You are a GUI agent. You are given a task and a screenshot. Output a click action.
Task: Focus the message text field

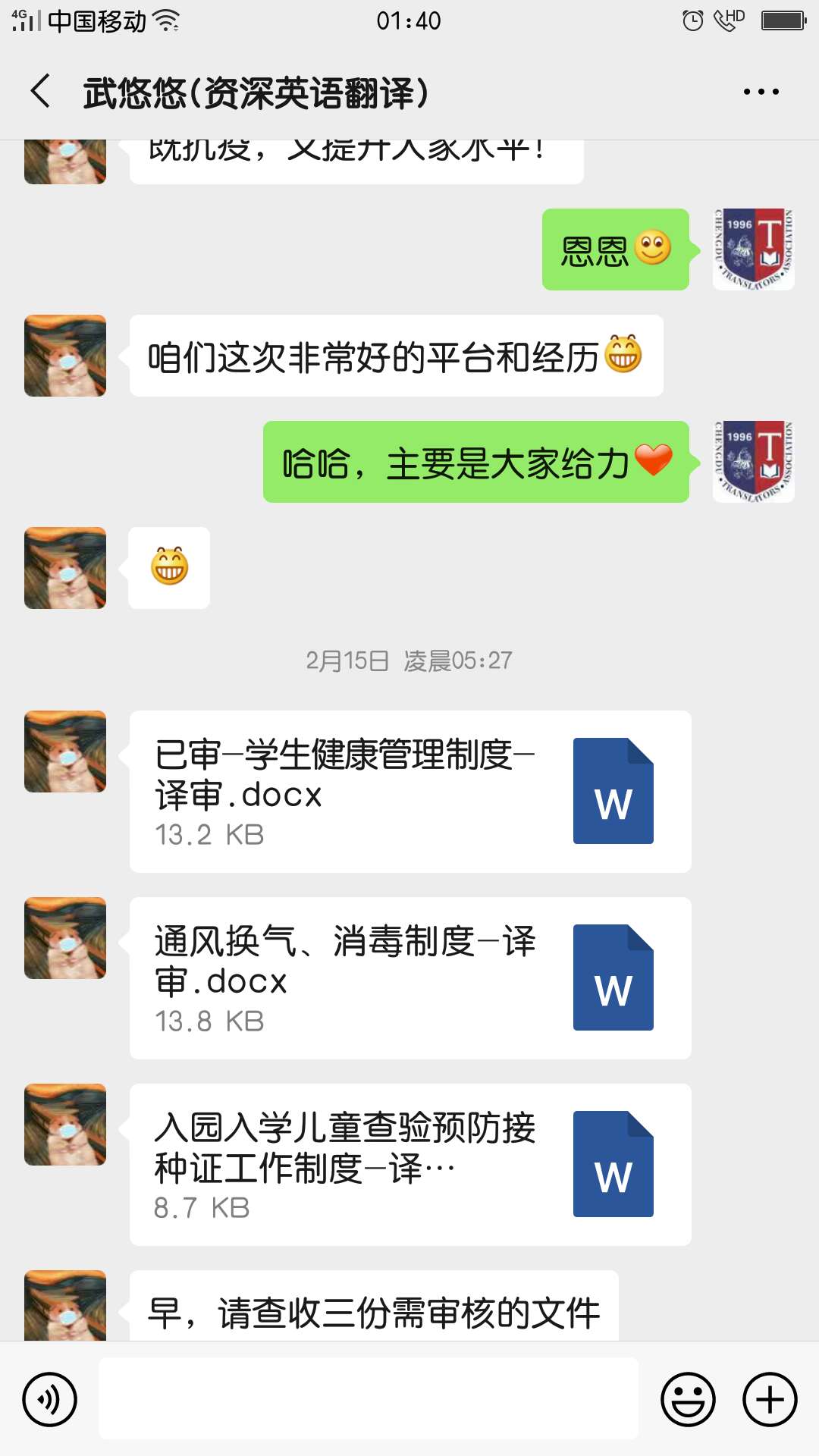click(369, 1399)
